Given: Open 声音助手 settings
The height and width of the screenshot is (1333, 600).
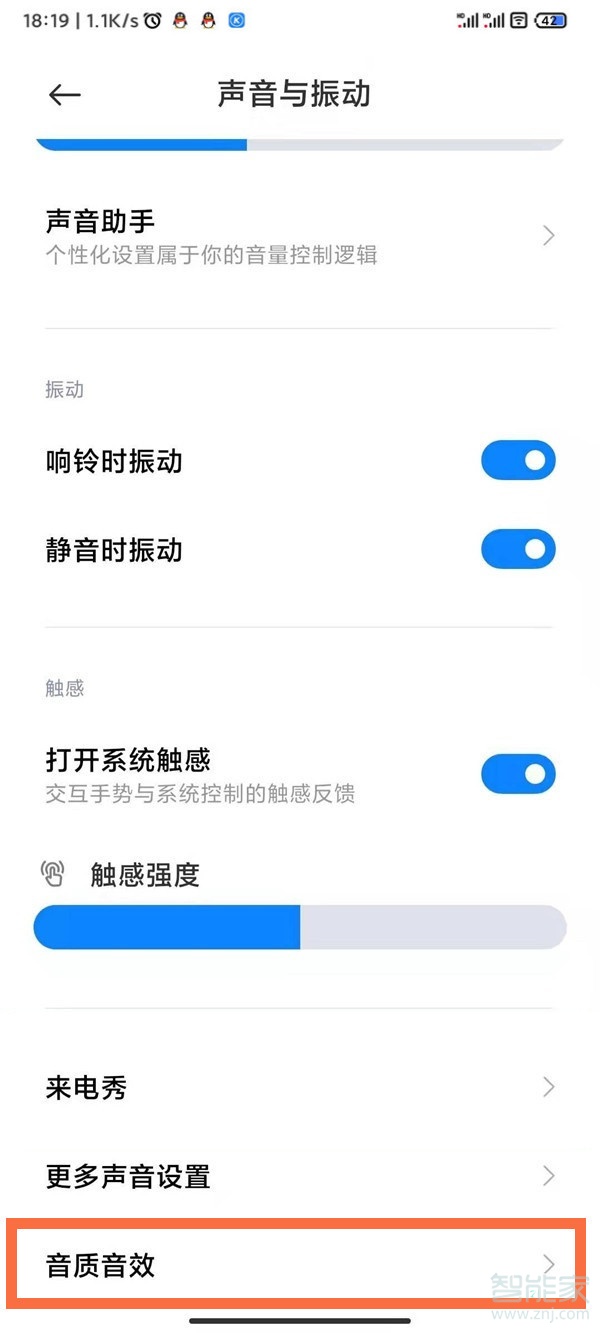Looking at the screenshot, I should coord(298,236).
